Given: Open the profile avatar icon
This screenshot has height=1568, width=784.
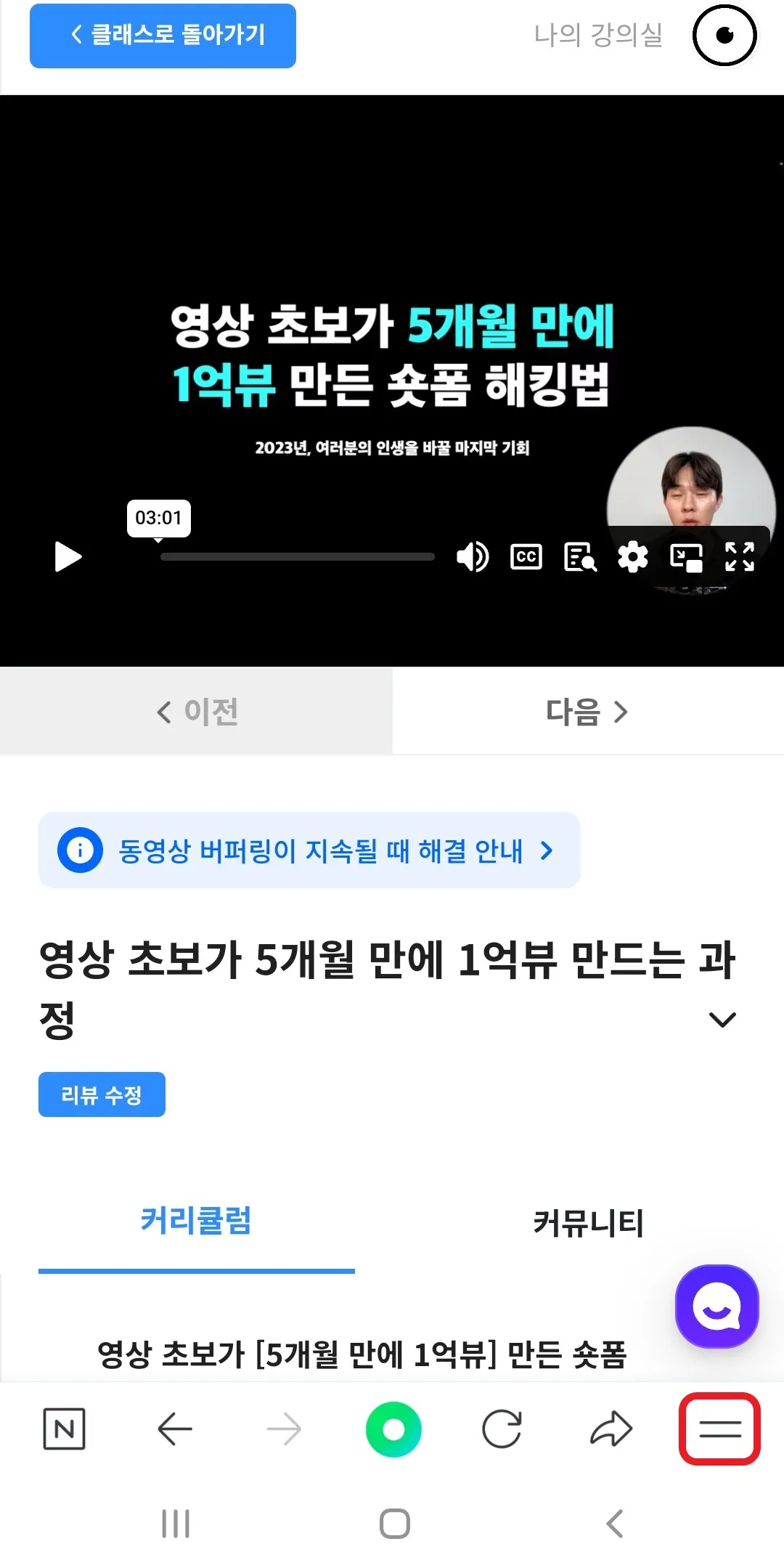Looking at the screenshot, I should 724,35.
